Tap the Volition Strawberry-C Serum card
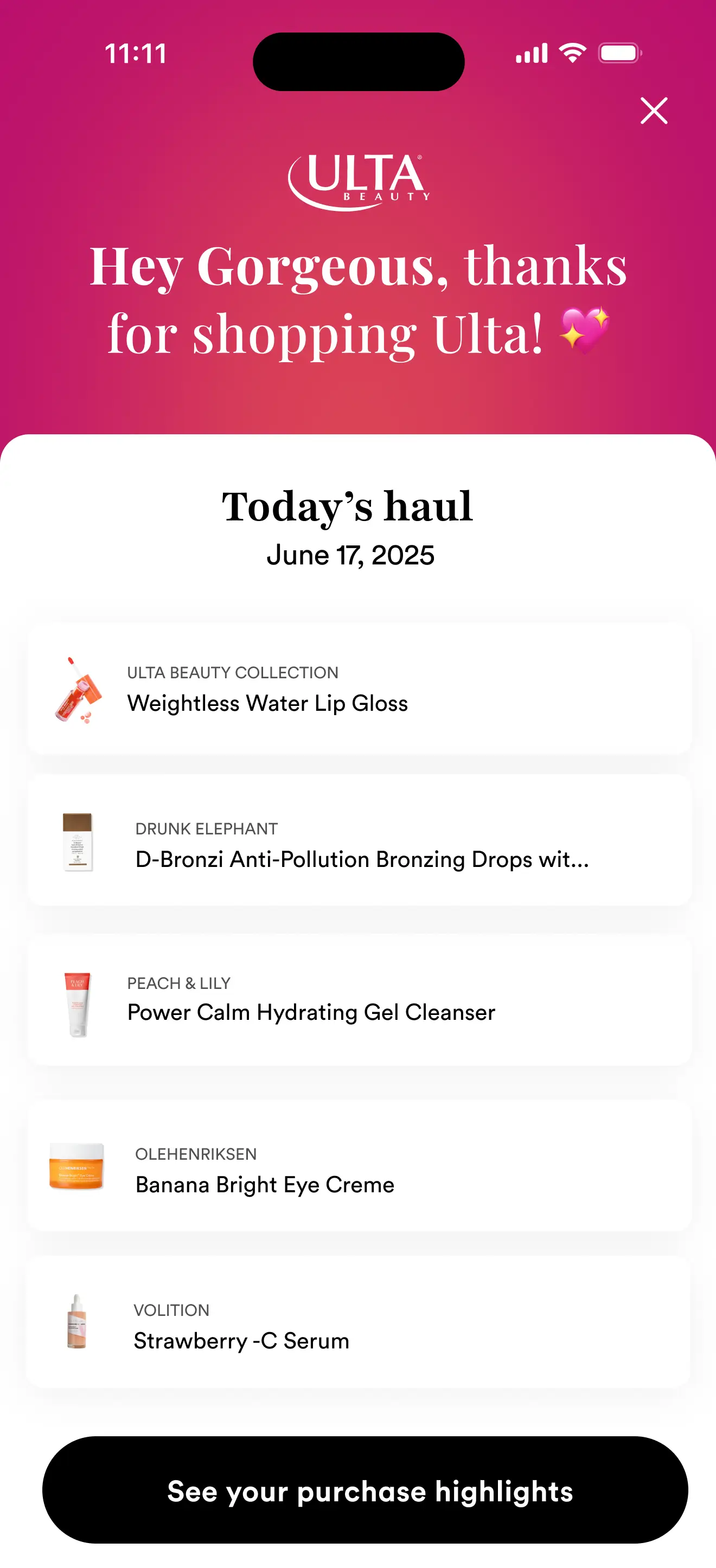 [x=359, y=1325]
